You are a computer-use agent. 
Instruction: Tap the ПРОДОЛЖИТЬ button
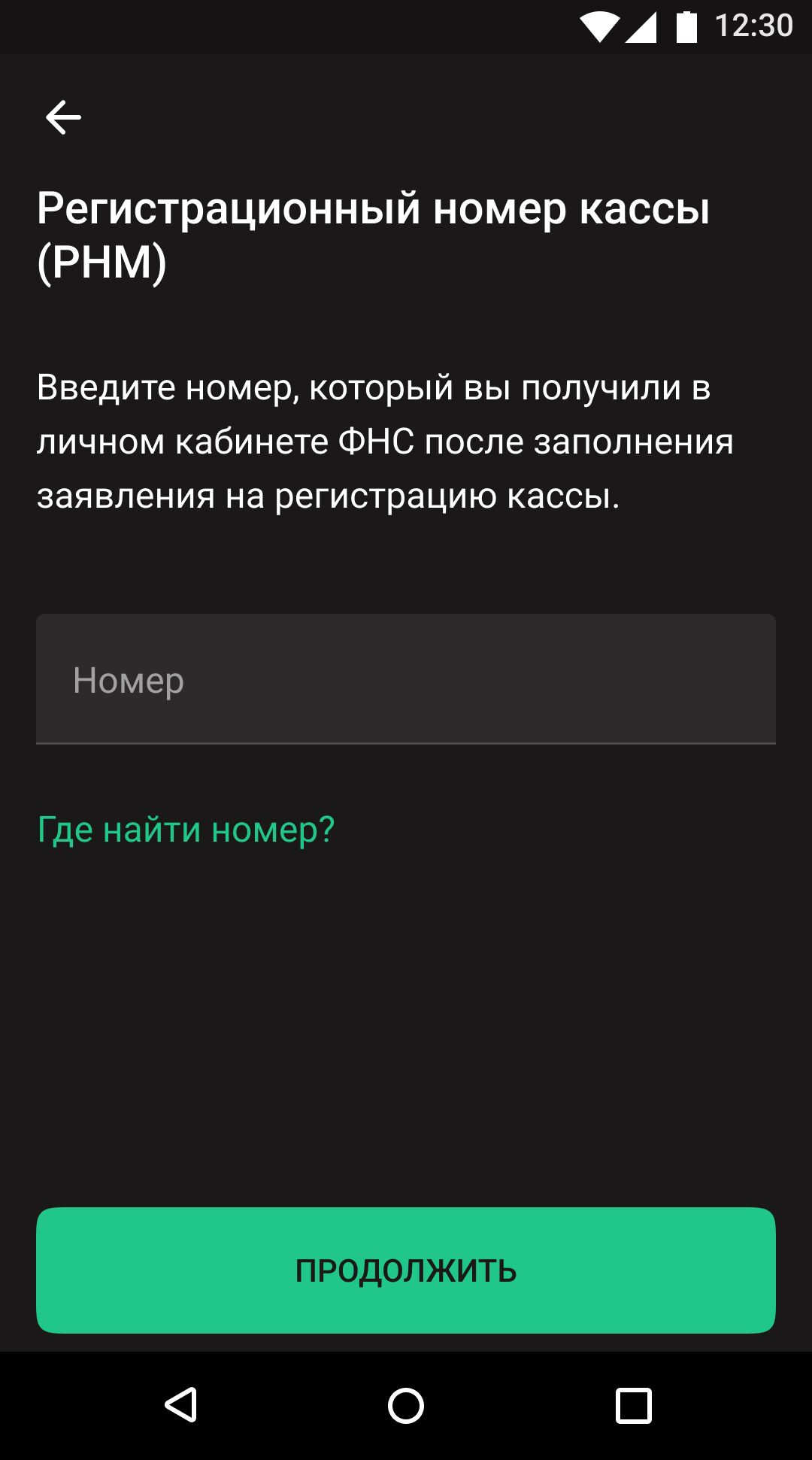(x=406, y=1270)
